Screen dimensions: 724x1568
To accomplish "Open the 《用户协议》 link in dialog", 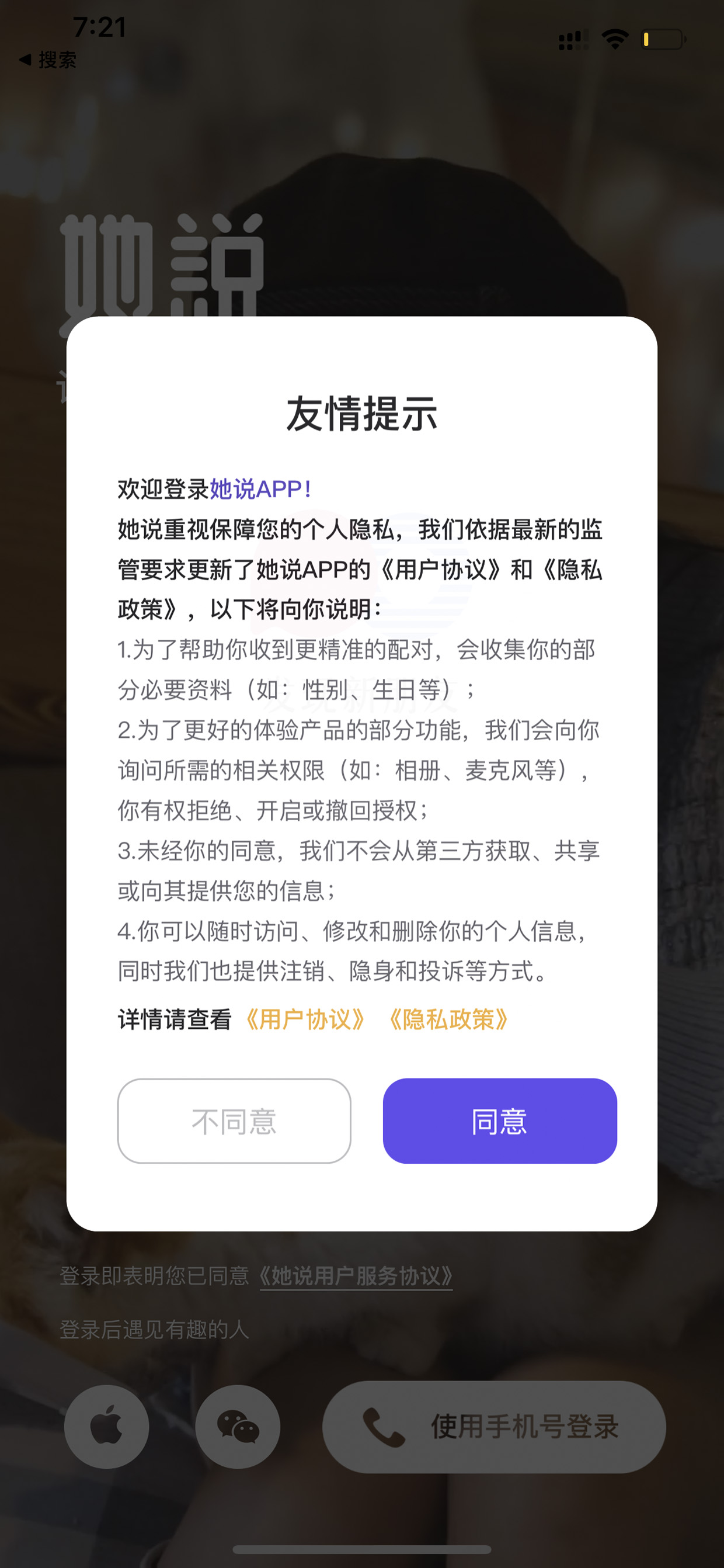I will point(305,1019).
